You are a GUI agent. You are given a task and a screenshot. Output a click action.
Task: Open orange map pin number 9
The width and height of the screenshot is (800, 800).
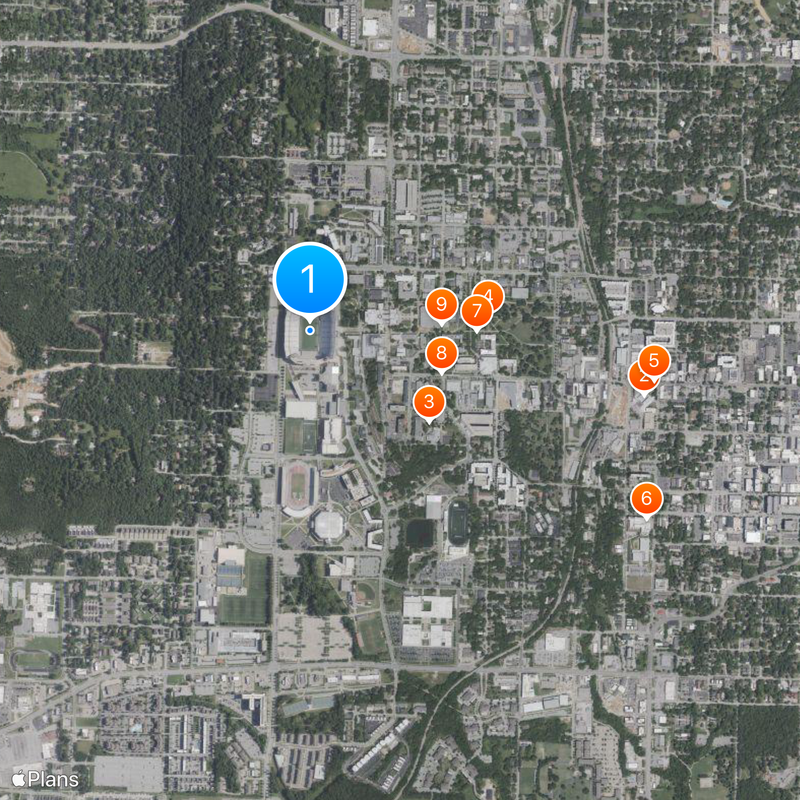tap(441, 304)
